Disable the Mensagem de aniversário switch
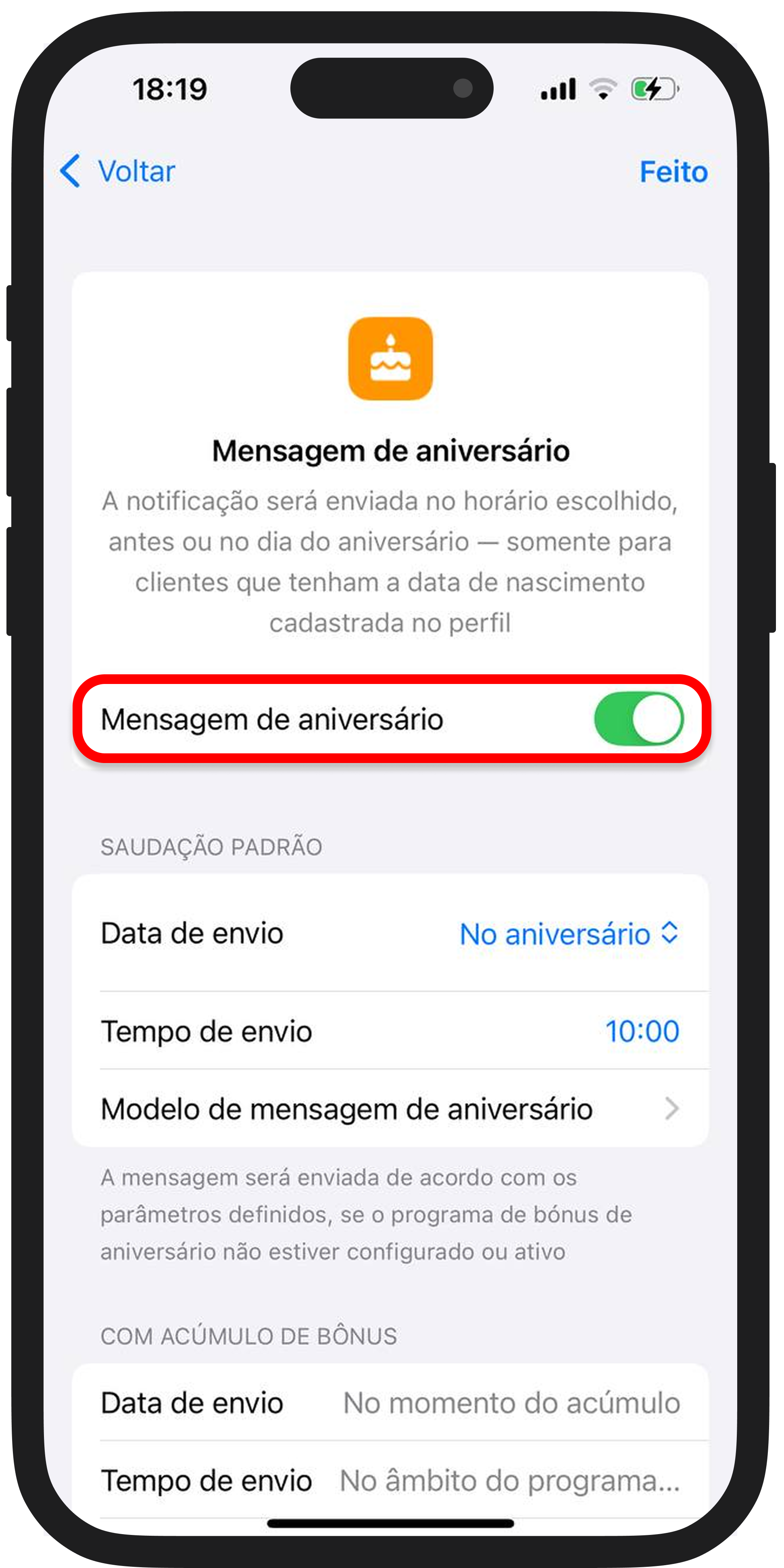The width and height of the screenshot is (784, 1568). click(x=638, y=719)
